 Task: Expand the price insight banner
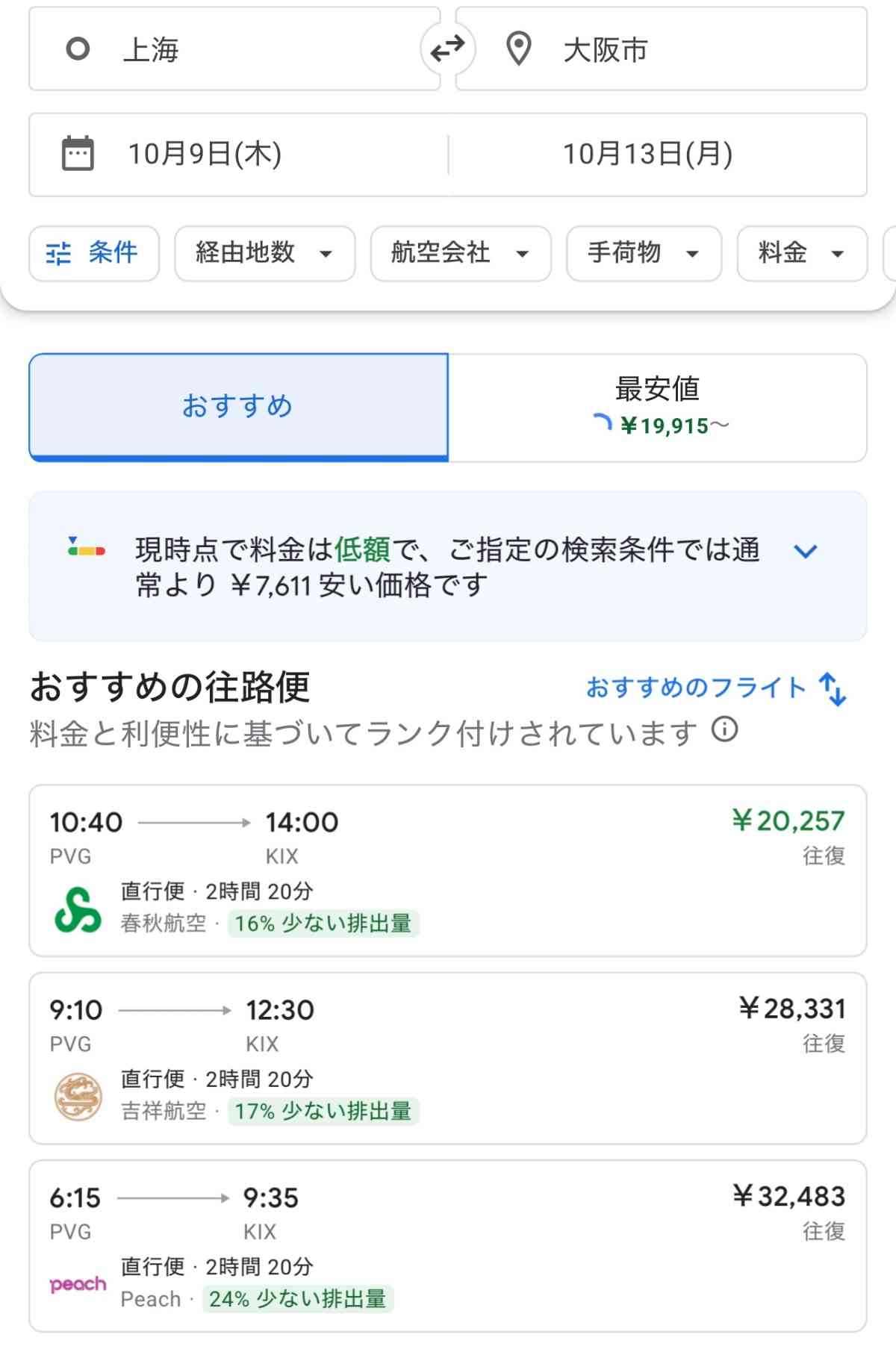click(806, 552)
